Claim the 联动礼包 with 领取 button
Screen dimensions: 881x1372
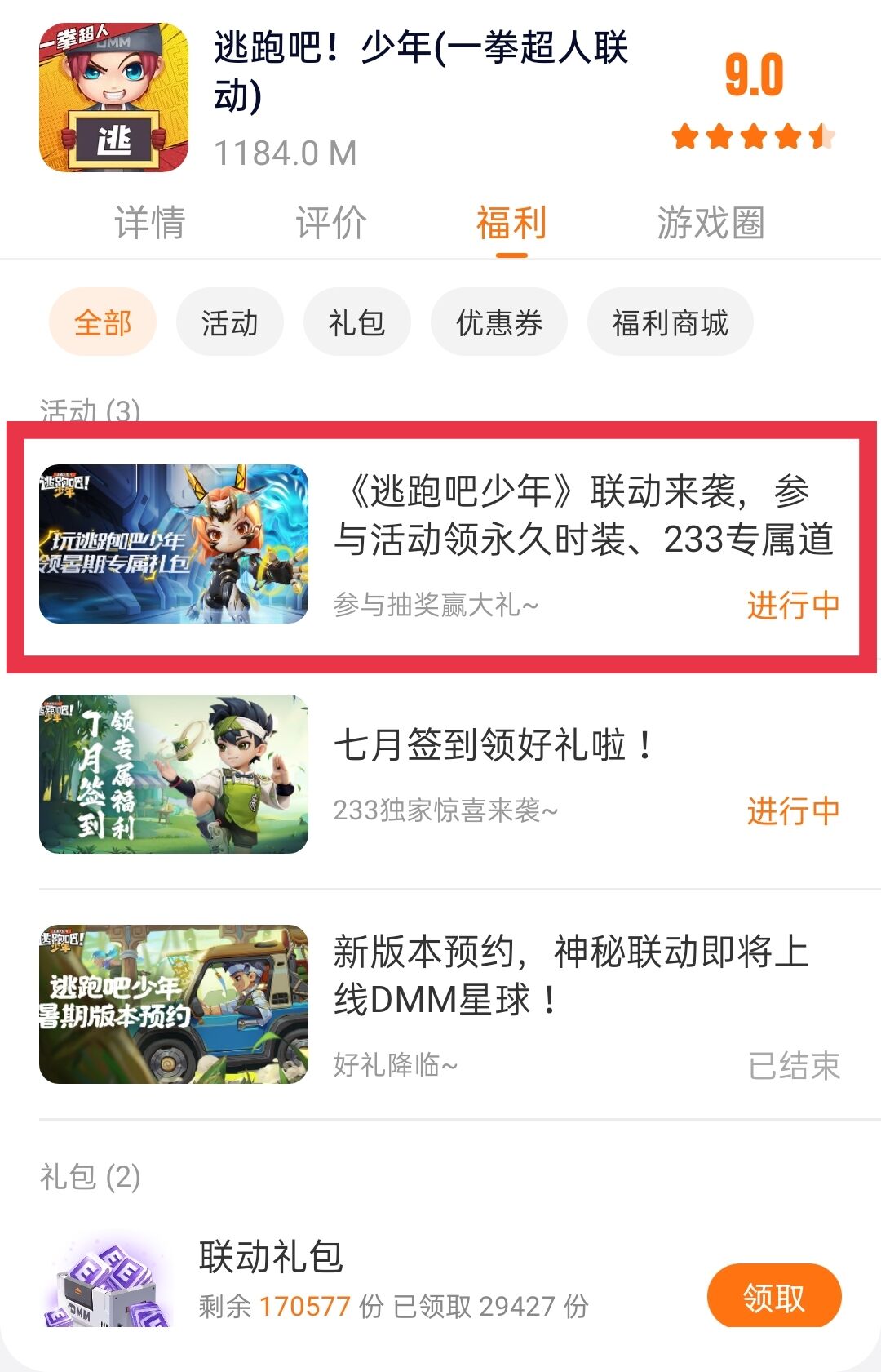coord(773,1296)
